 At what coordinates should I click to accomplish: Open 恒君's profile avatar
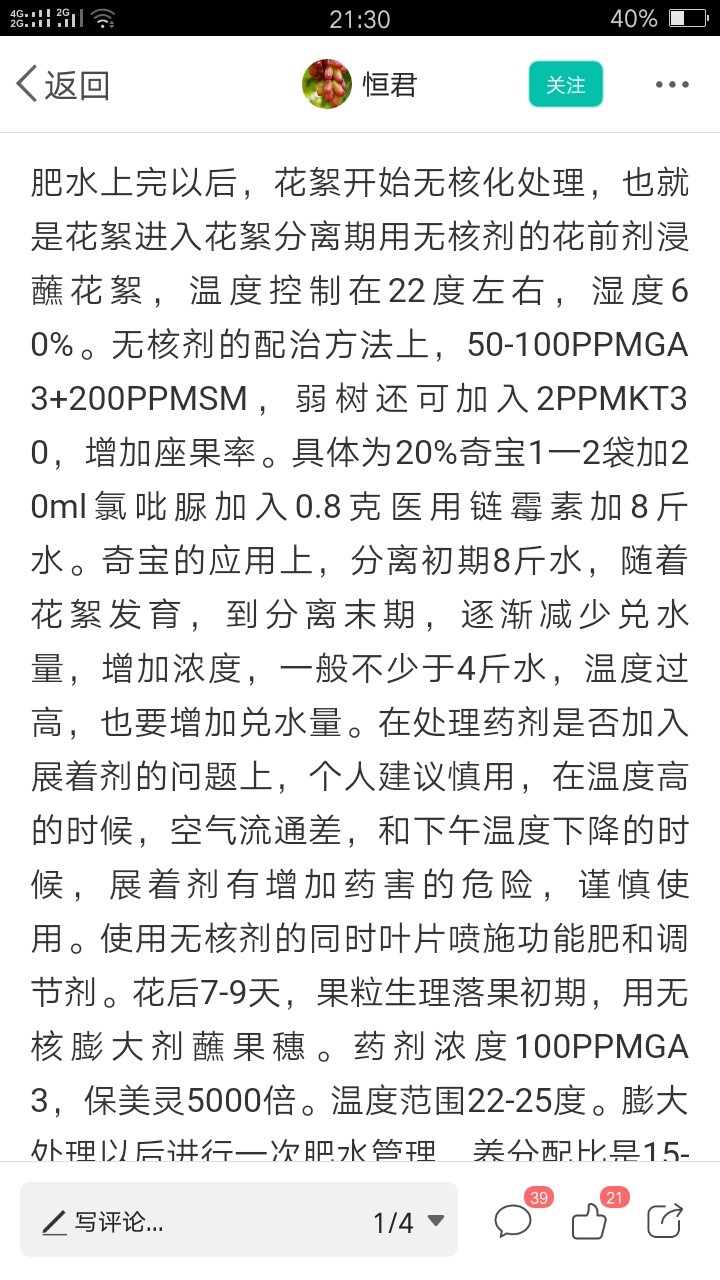click(x=327, y=85)
